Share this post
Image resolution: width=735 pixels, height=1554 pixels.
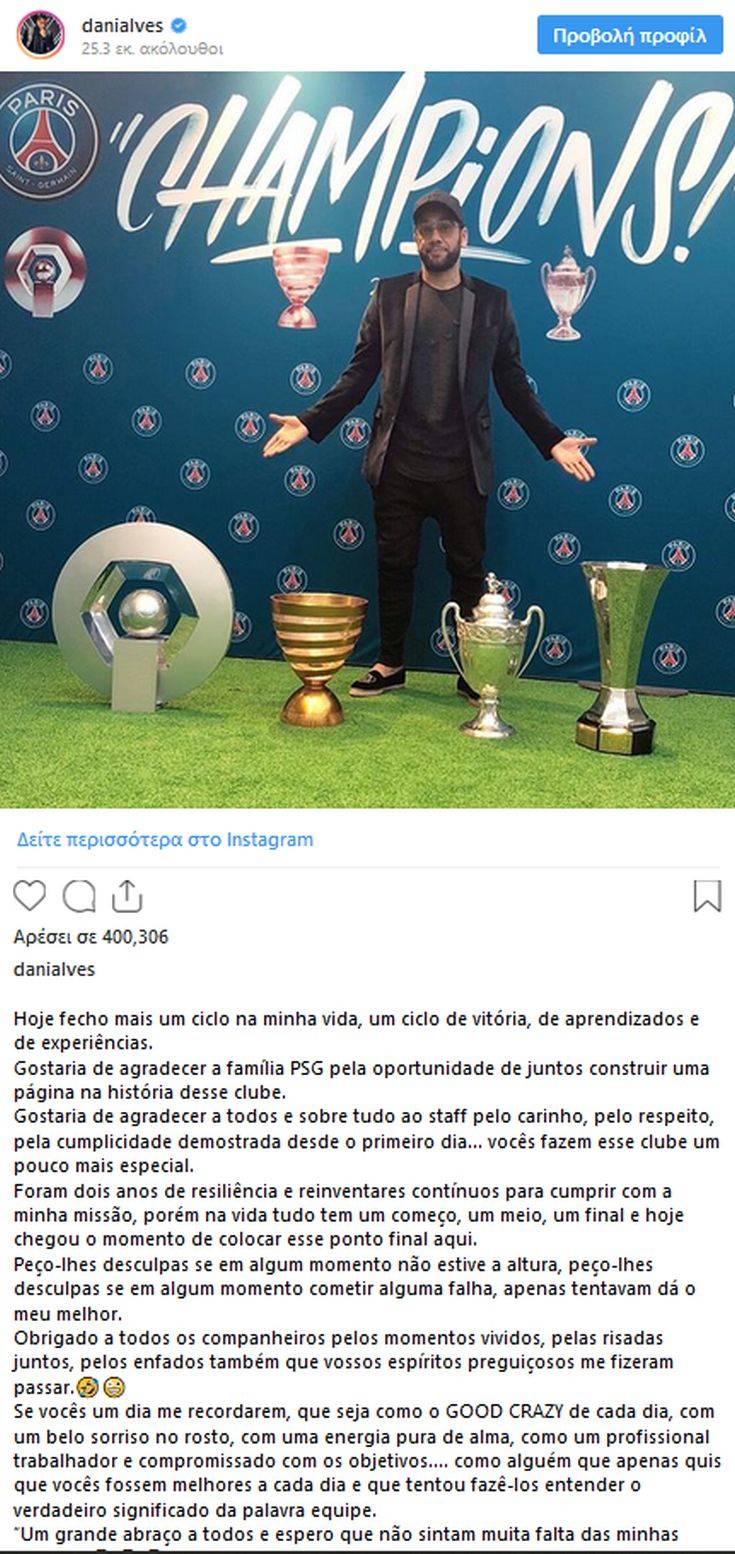point(127,895)
